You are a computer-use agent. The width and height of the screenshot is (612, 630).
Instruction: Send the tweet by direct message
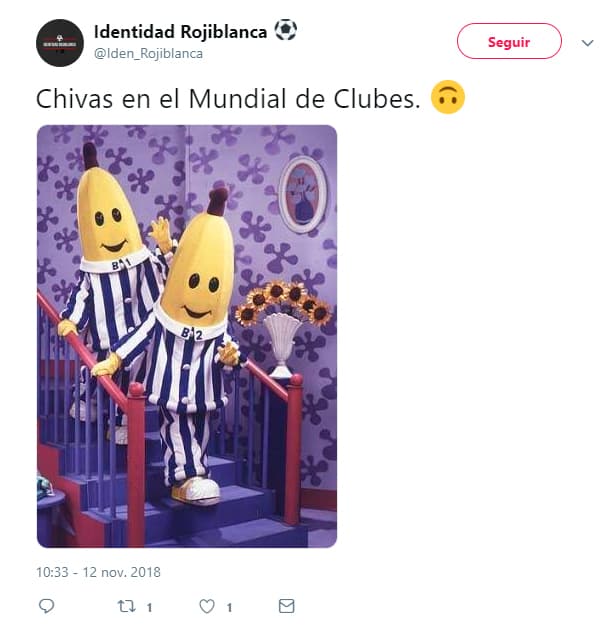286,606
